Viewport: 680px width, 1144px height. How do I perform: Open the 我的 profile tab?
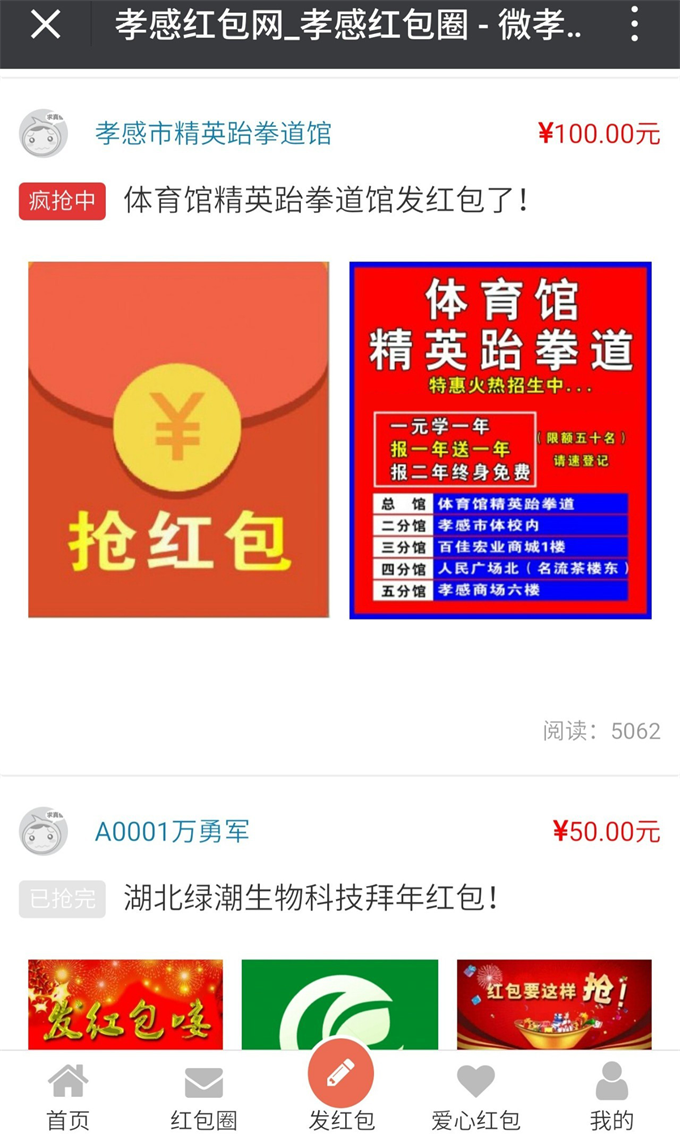pos(611,1097)
